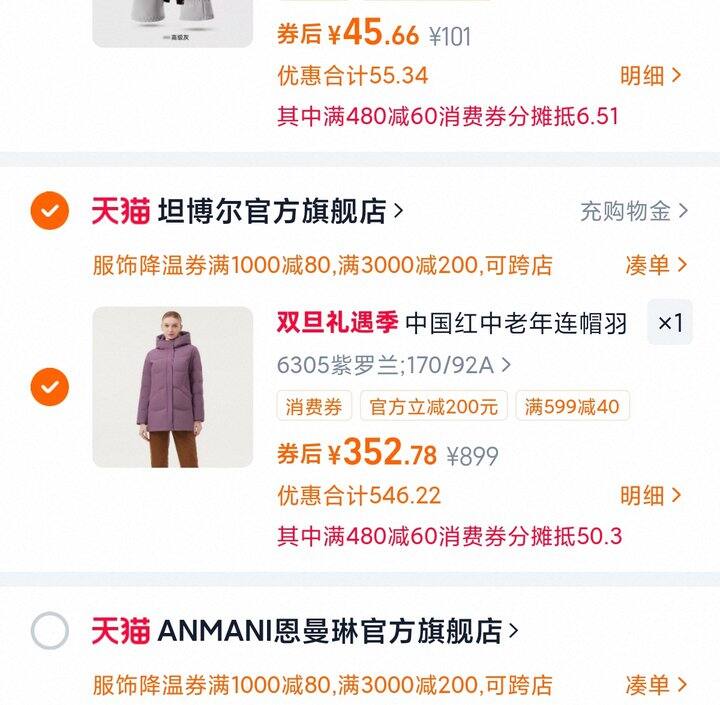Open the 中国红中老年连帽羽 product title
The width and height of the screenshot is (720, 705).
(x=515, y=323)
